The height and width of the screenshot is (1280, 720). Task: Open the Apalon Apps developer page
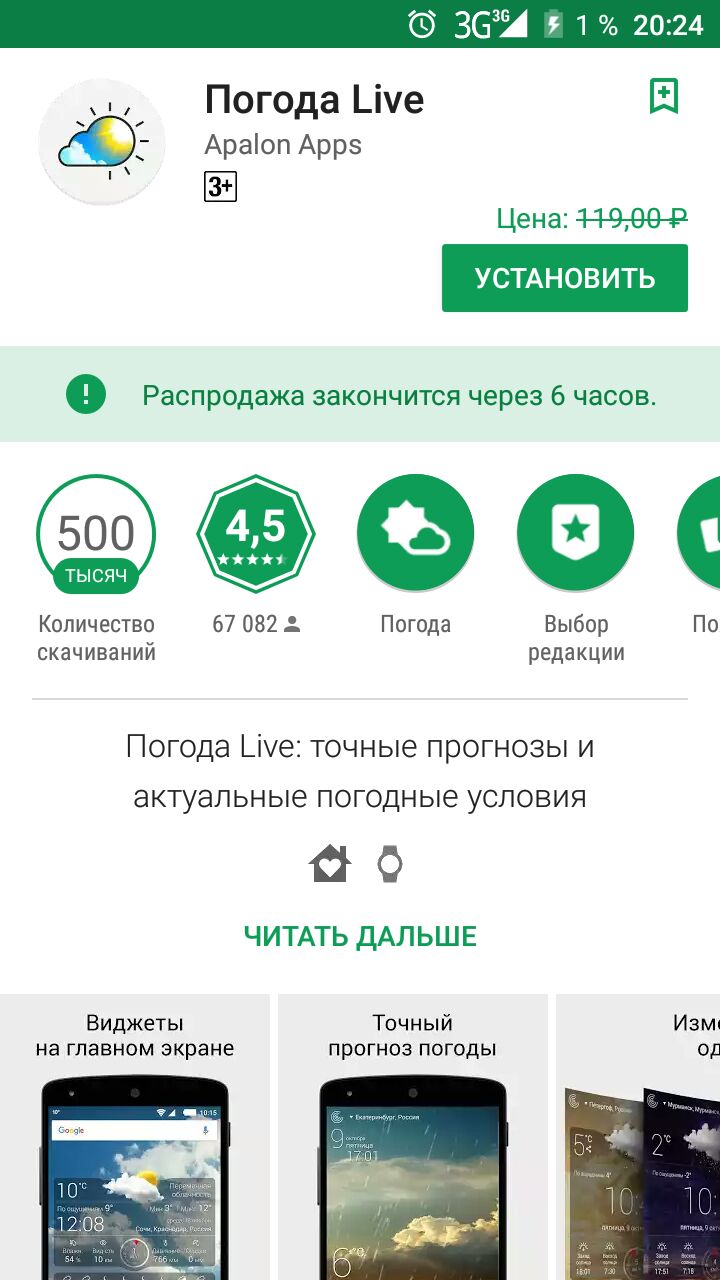pyautogui.click(x=283, y=145)
